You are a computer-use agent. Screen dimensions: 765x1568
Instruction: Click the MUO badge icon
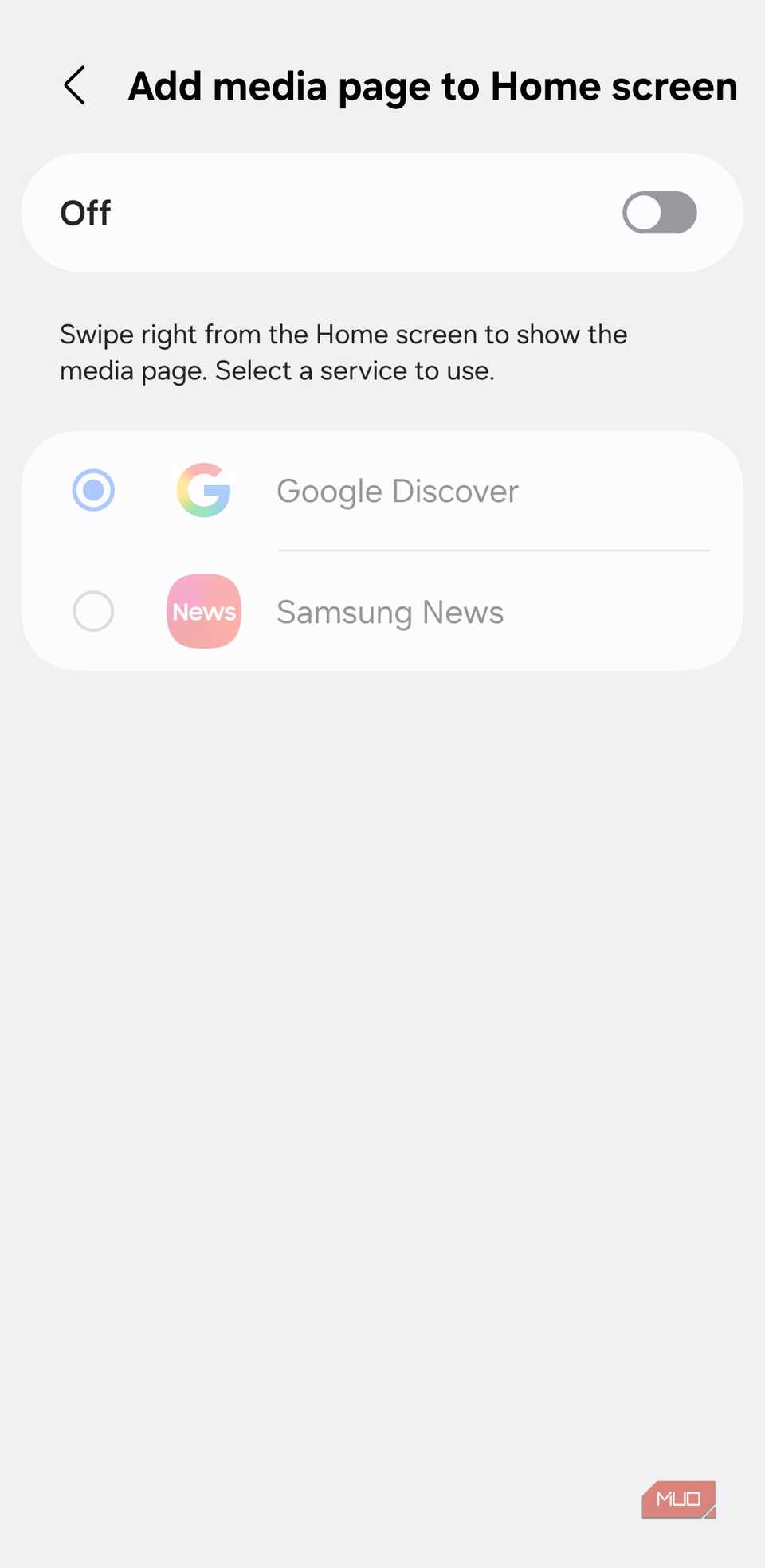tap(678, 1499)
